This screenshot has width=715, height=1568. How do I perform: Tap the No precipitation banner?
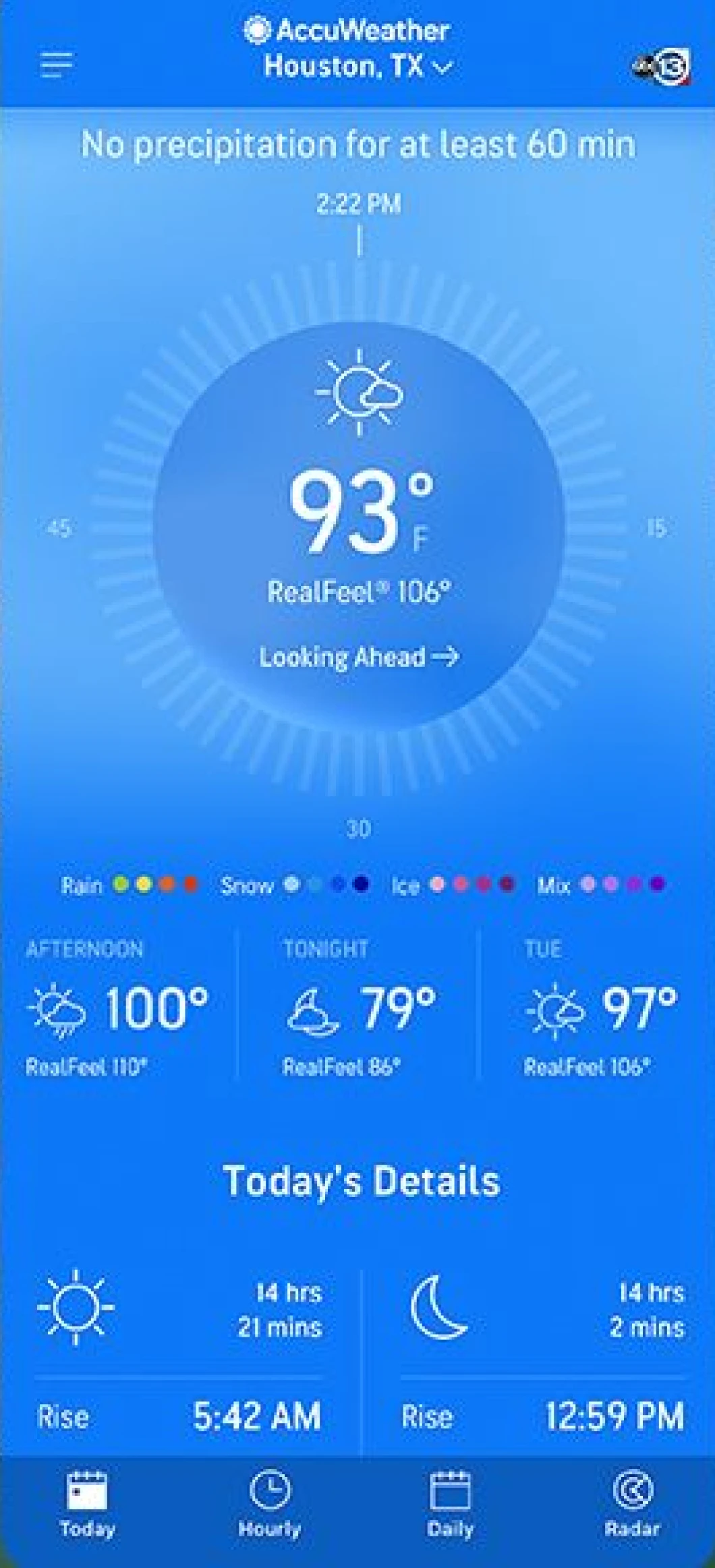[357, 142]
